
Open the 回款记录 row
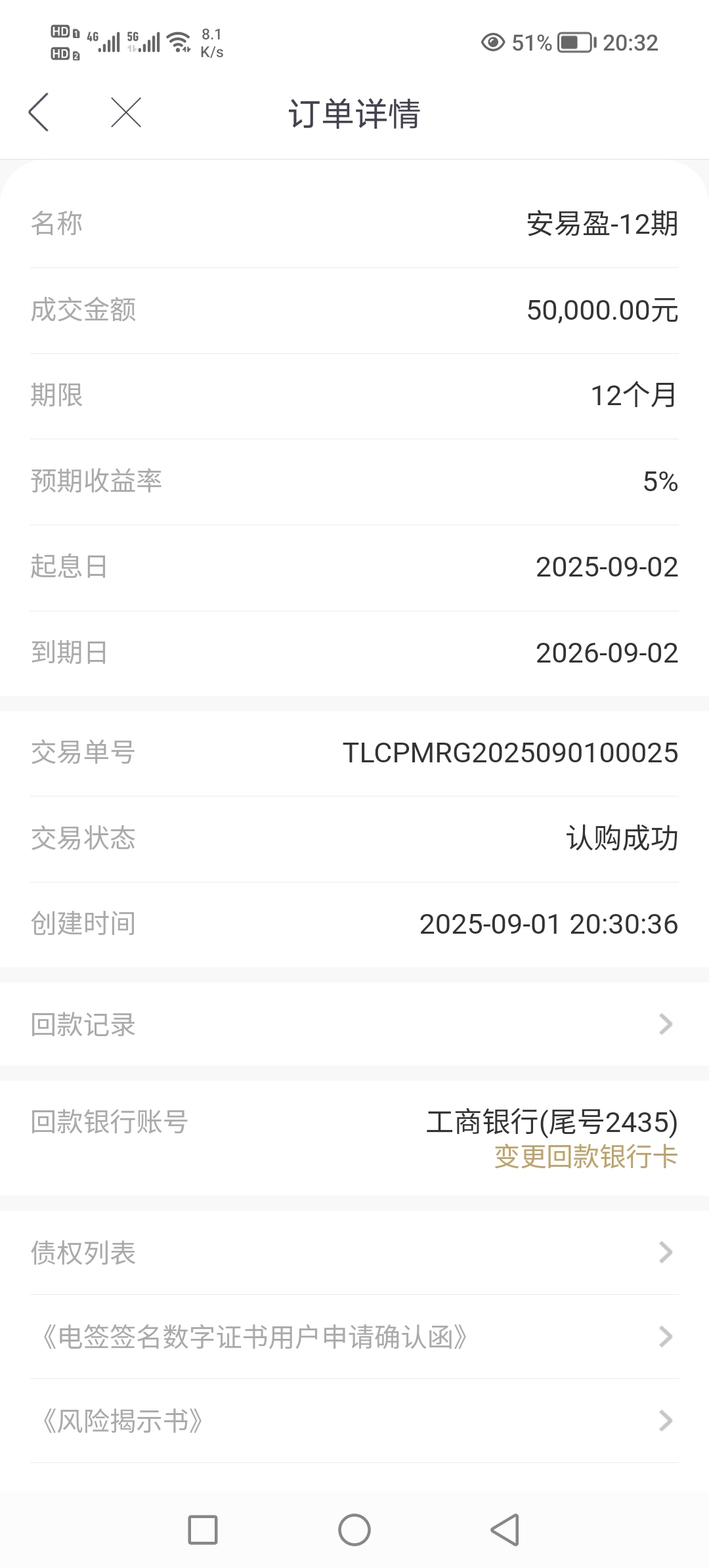tap(354, 1024)
